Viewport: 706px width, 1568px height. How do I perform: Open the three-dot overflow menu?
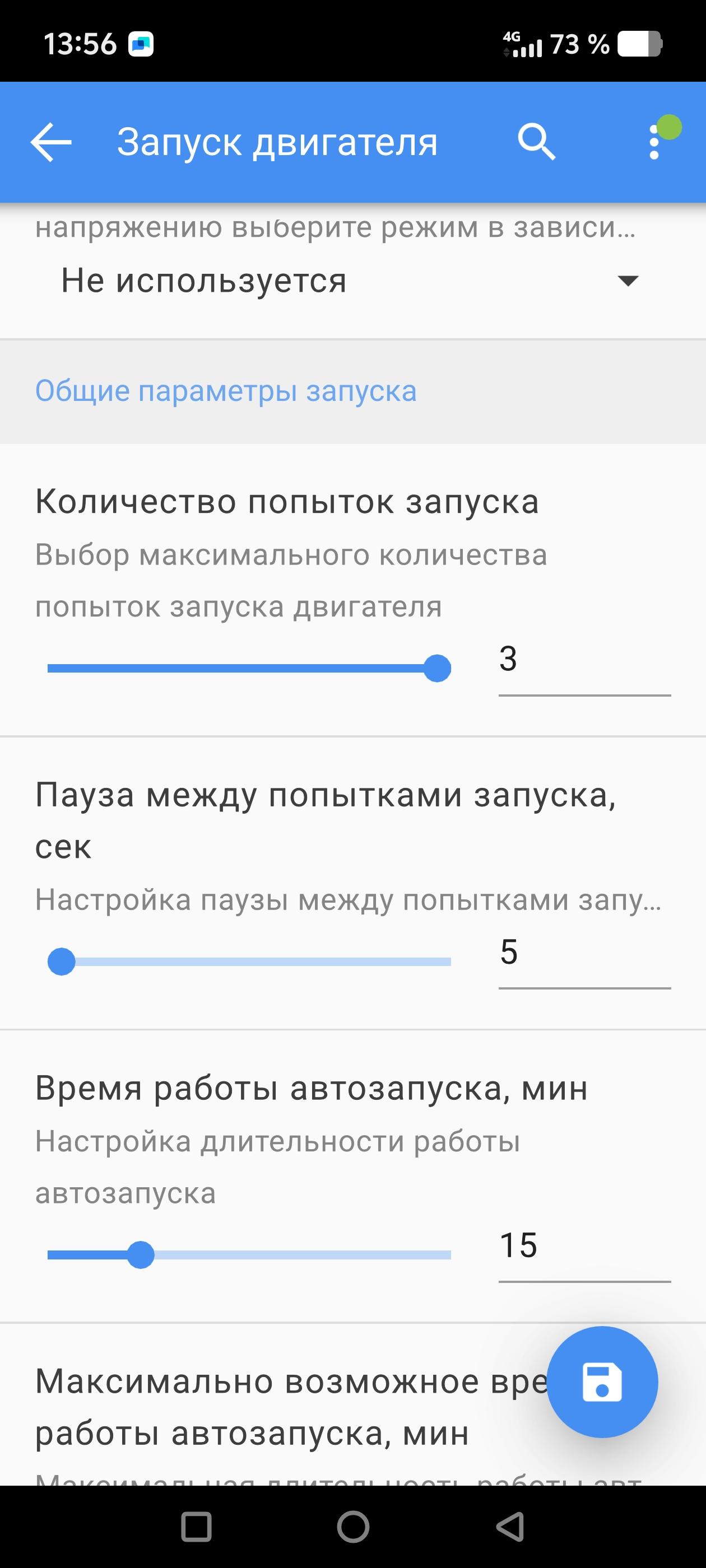click(654, 142)
